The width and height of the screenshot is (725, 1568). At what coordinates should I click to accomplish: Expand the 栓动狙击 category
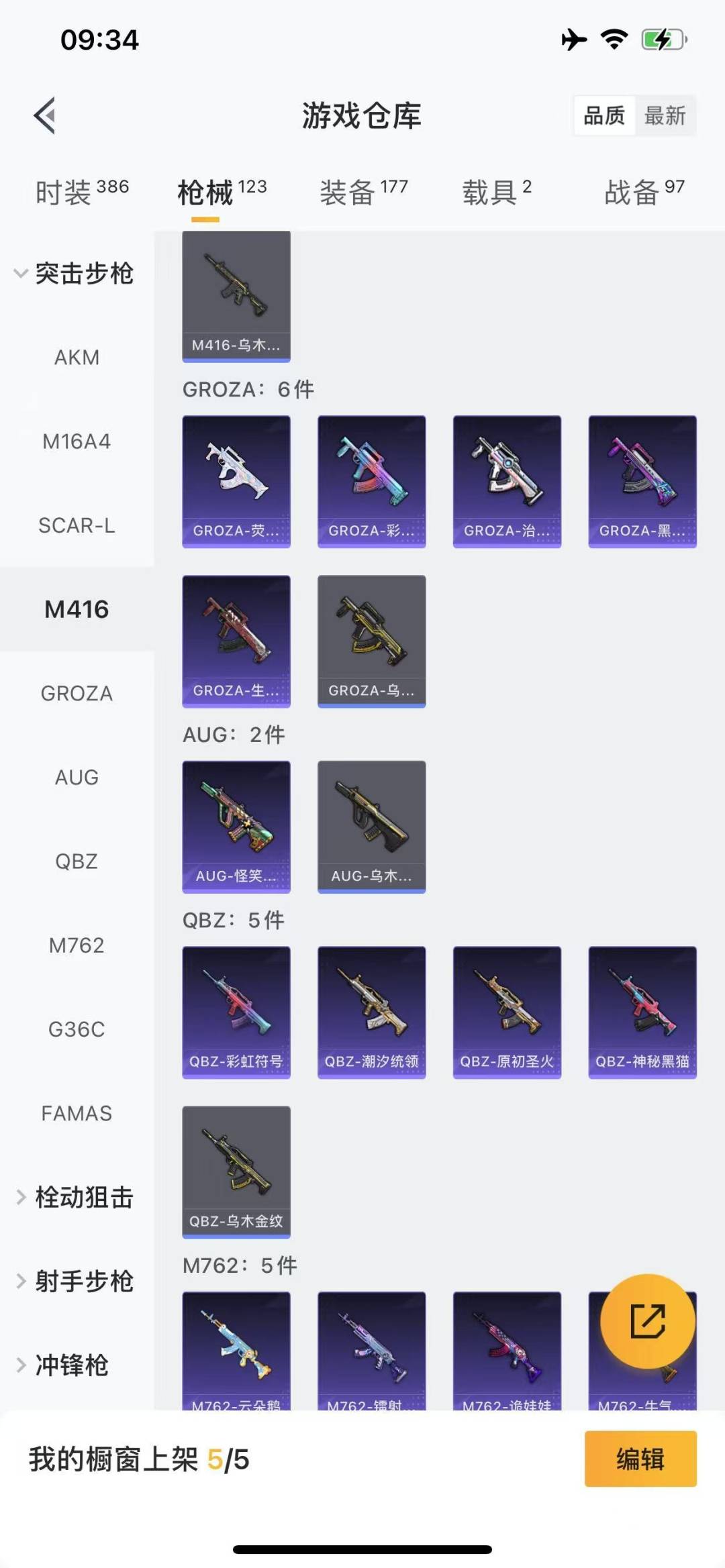(75, 1197)
